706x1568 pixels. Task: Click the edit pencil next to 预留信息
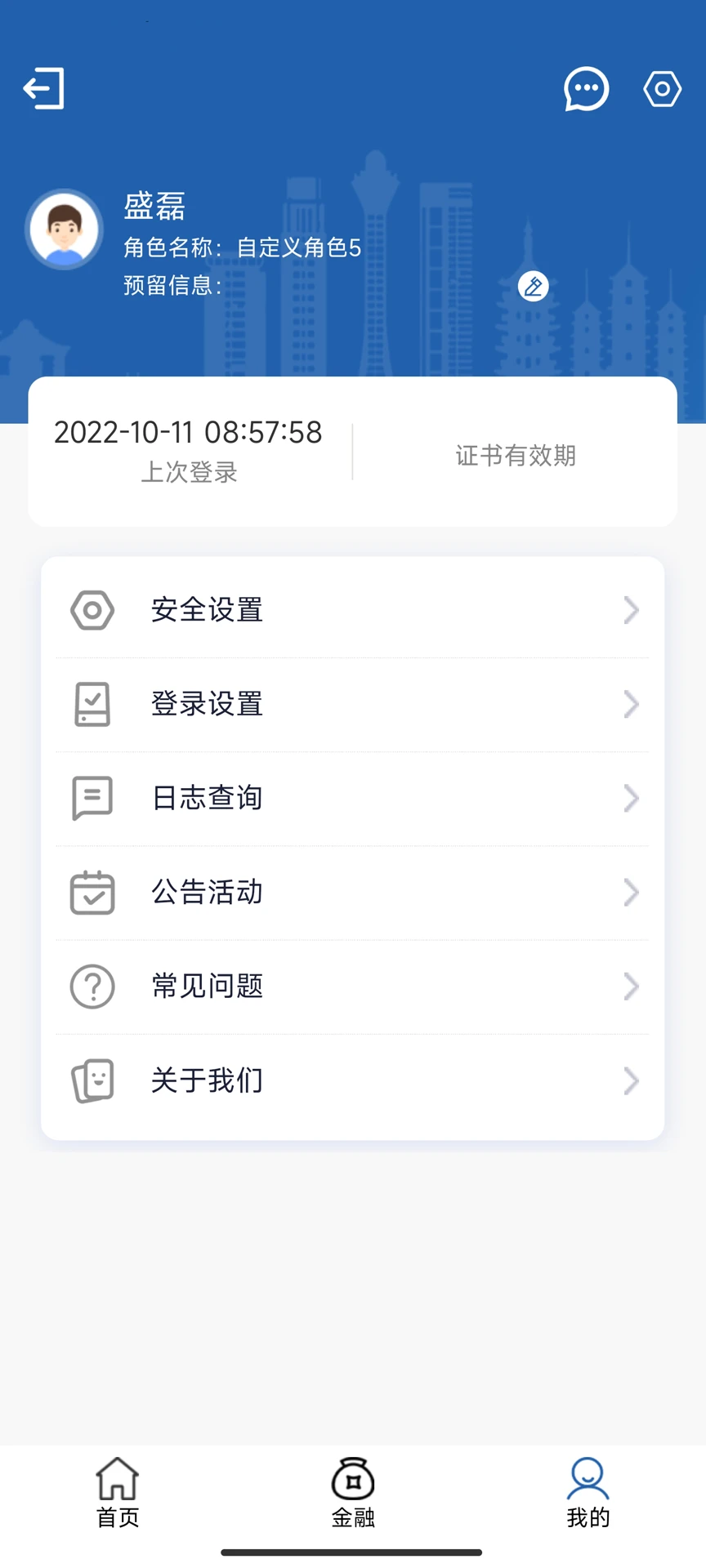(533, 286)
